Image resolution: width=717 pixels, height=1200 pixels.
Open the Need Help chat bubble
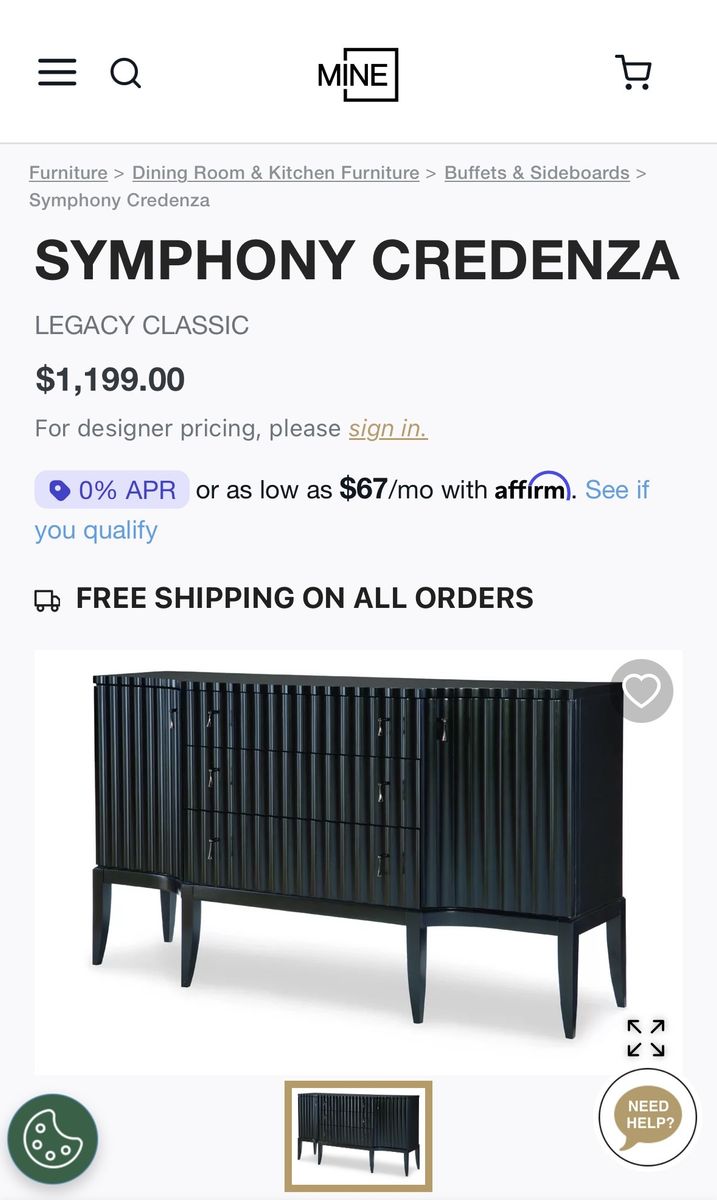tap(648, 1117)
